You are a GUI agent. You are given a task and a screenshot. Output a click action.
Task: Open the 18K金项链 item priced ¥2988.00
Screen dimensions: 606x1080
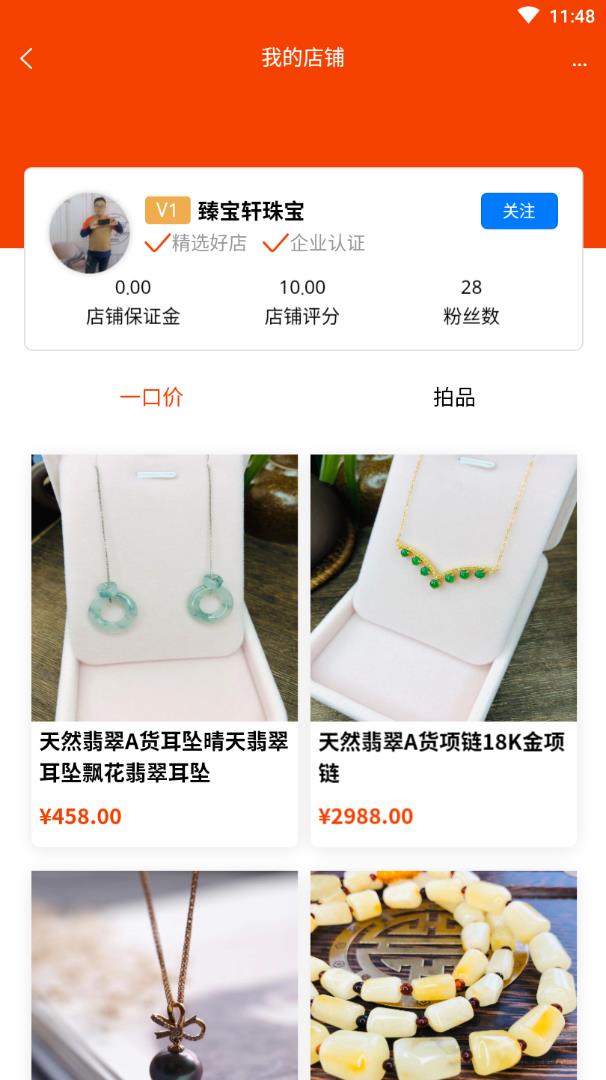click(443, 620)
